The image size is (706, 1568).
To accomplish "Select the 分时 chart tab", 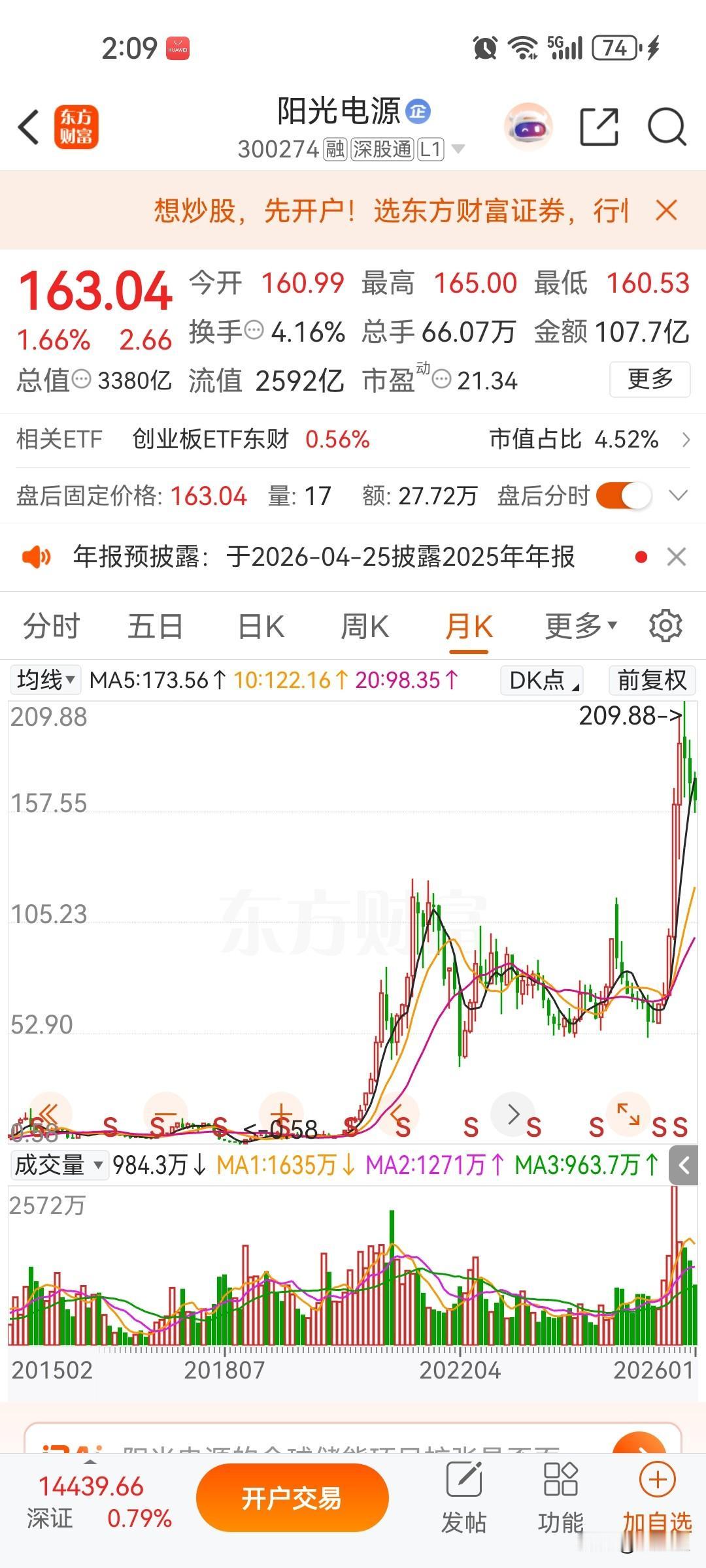I will click(x=51, y=625).
